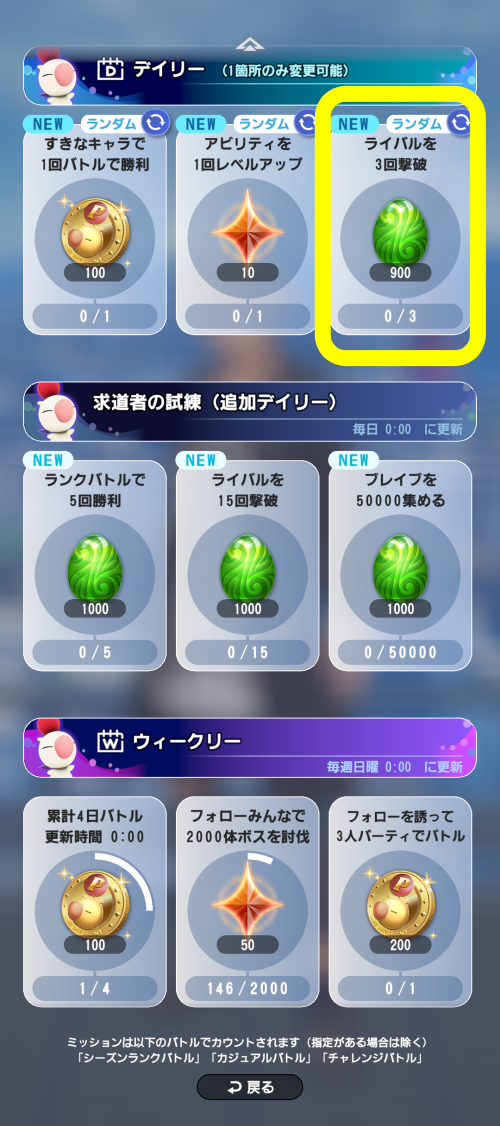Open the 累計4日バトル weekly mission
This screenshot has width=500, height=1126.
click(95, 901)
